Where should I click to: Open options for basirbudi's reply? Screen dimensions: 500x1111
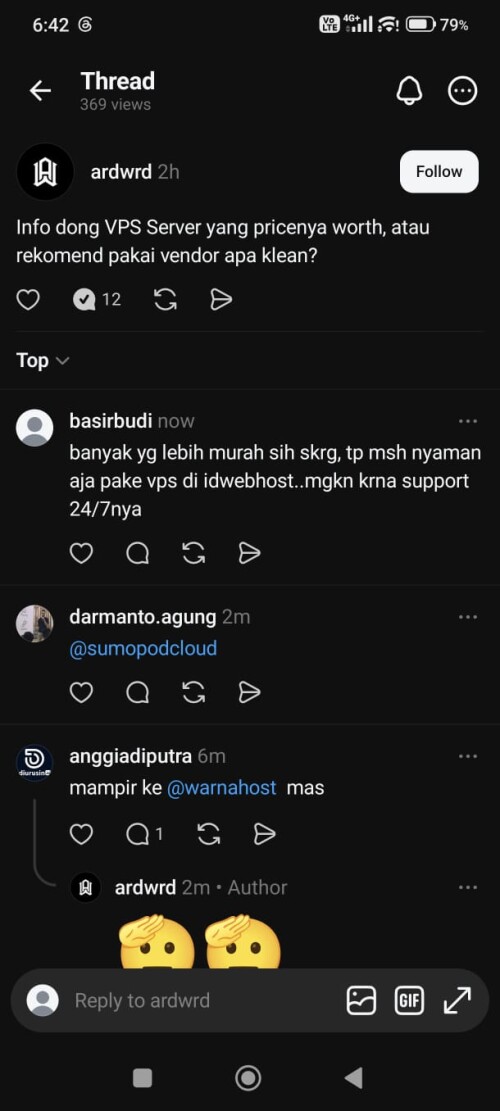[x=468, y=421]
